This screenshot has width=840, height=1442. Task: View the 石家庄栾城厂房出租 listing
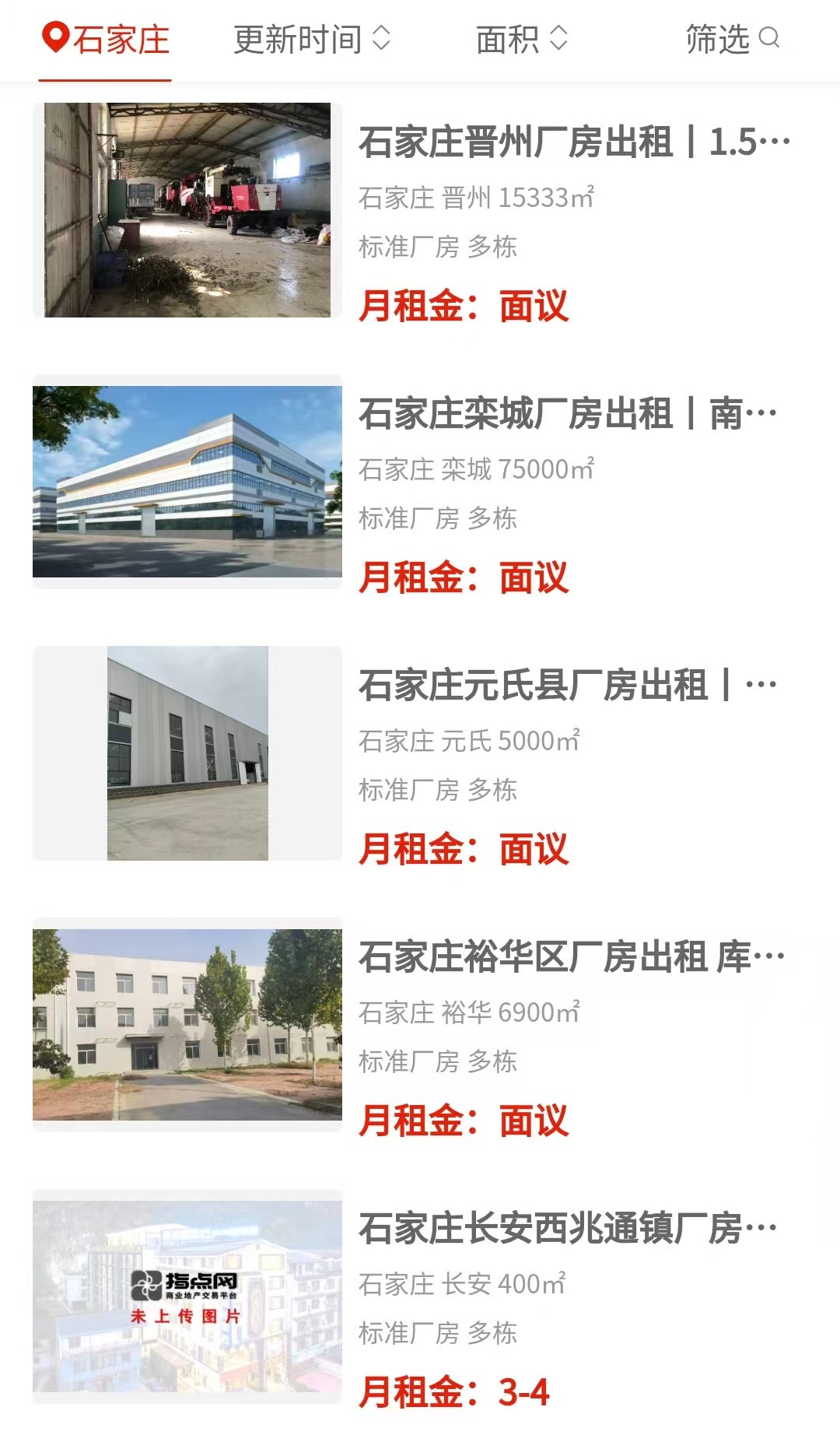click(x=568, y=414)
